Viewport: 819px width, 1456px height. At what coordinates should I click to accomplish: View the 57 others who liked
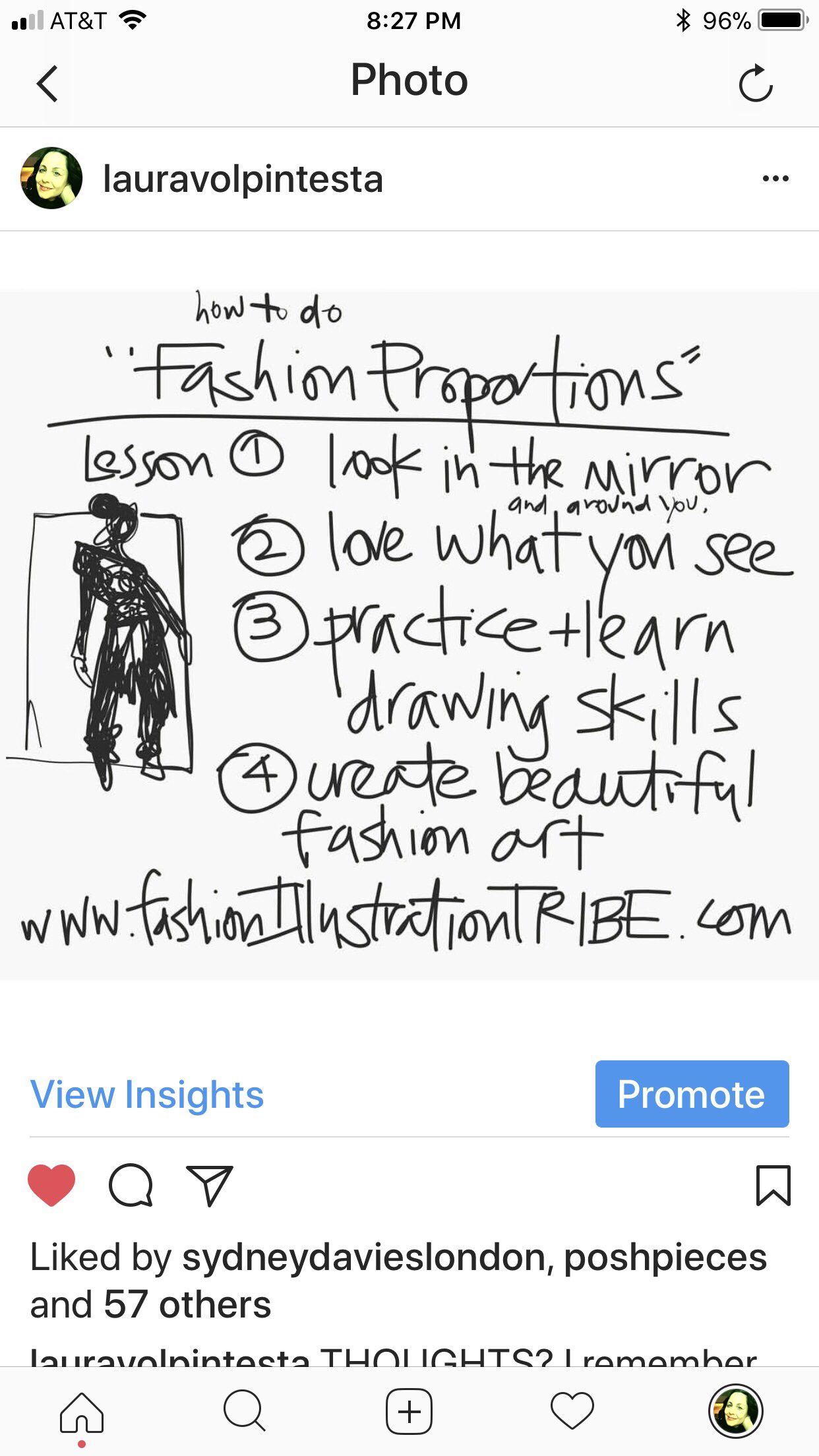pyautogui.click(x=187, y=1304)
